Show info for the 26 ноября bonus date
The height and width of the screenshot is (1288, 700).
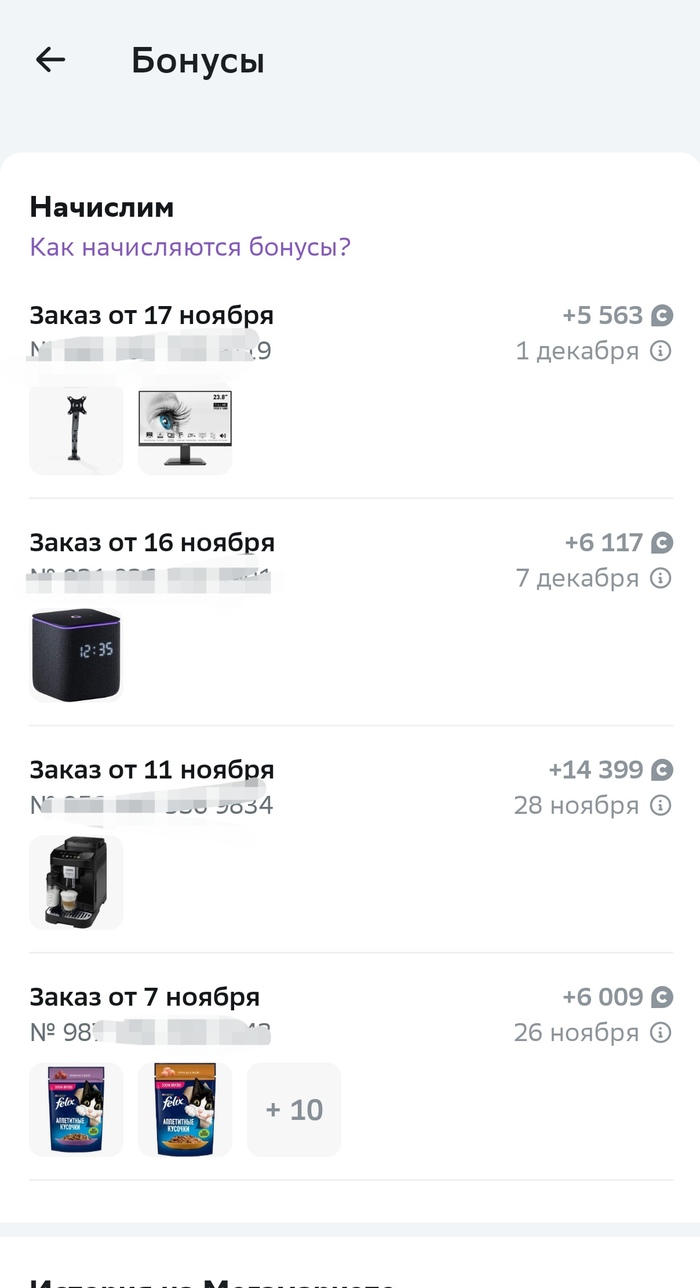pyautogui.click(x=661, y=1032)
